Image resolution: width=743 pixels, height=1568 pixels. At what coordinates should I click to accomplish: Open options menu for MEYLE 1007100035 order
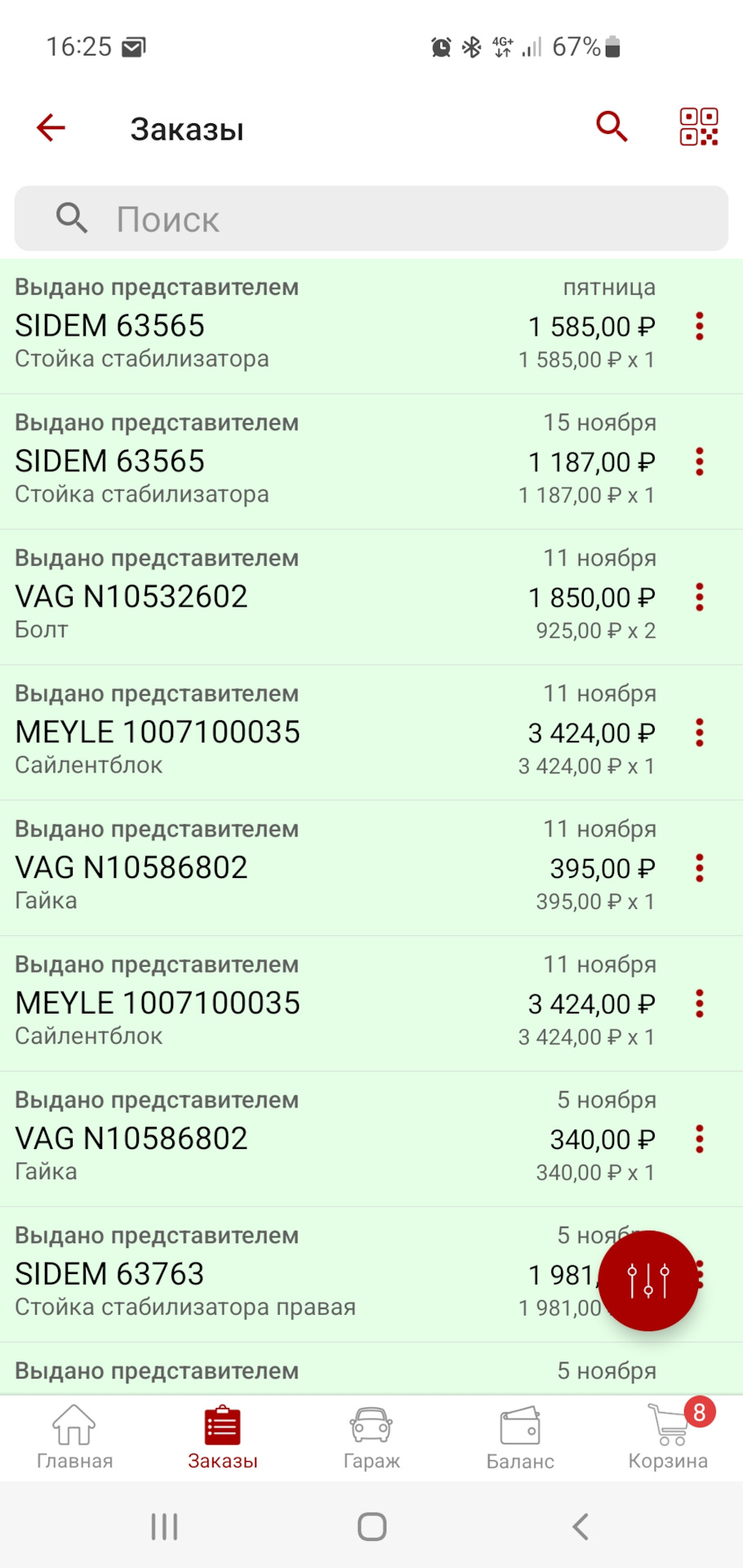[700, 733]
